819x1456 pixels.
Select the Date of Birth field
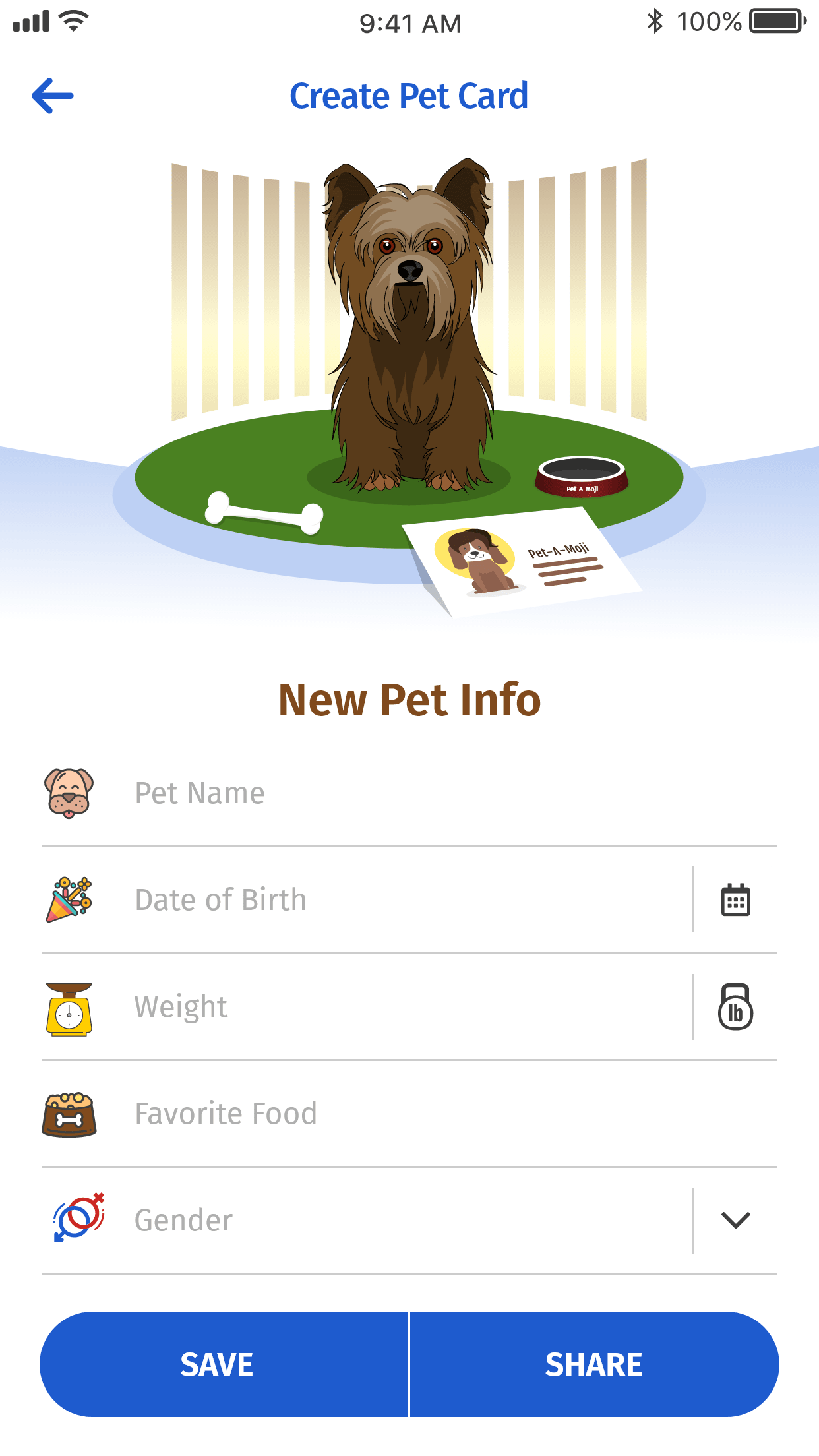pyautogui.click(x=367, y=900)
